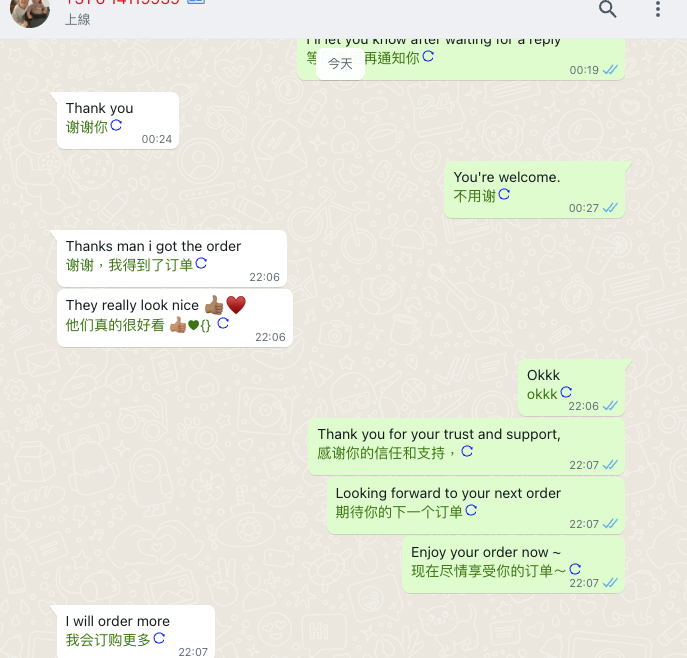Refresh translation under 'Okkk'

[x=566, y=393]
